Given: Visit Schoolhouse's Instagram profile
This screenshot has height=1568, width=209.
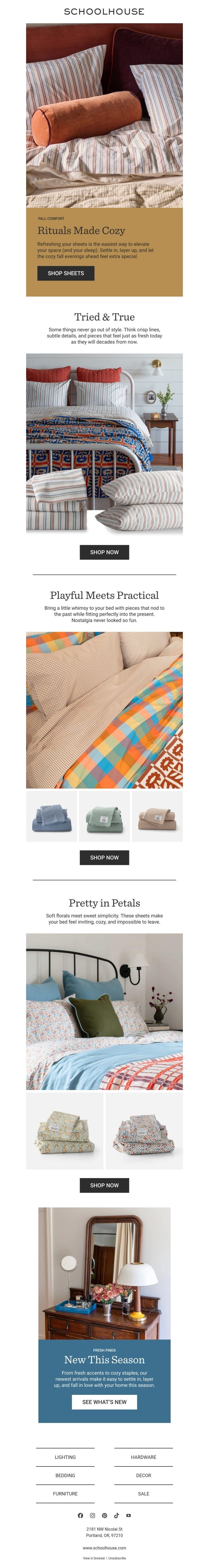Looking at the screenshot, I should click(x=93, y=1516).
